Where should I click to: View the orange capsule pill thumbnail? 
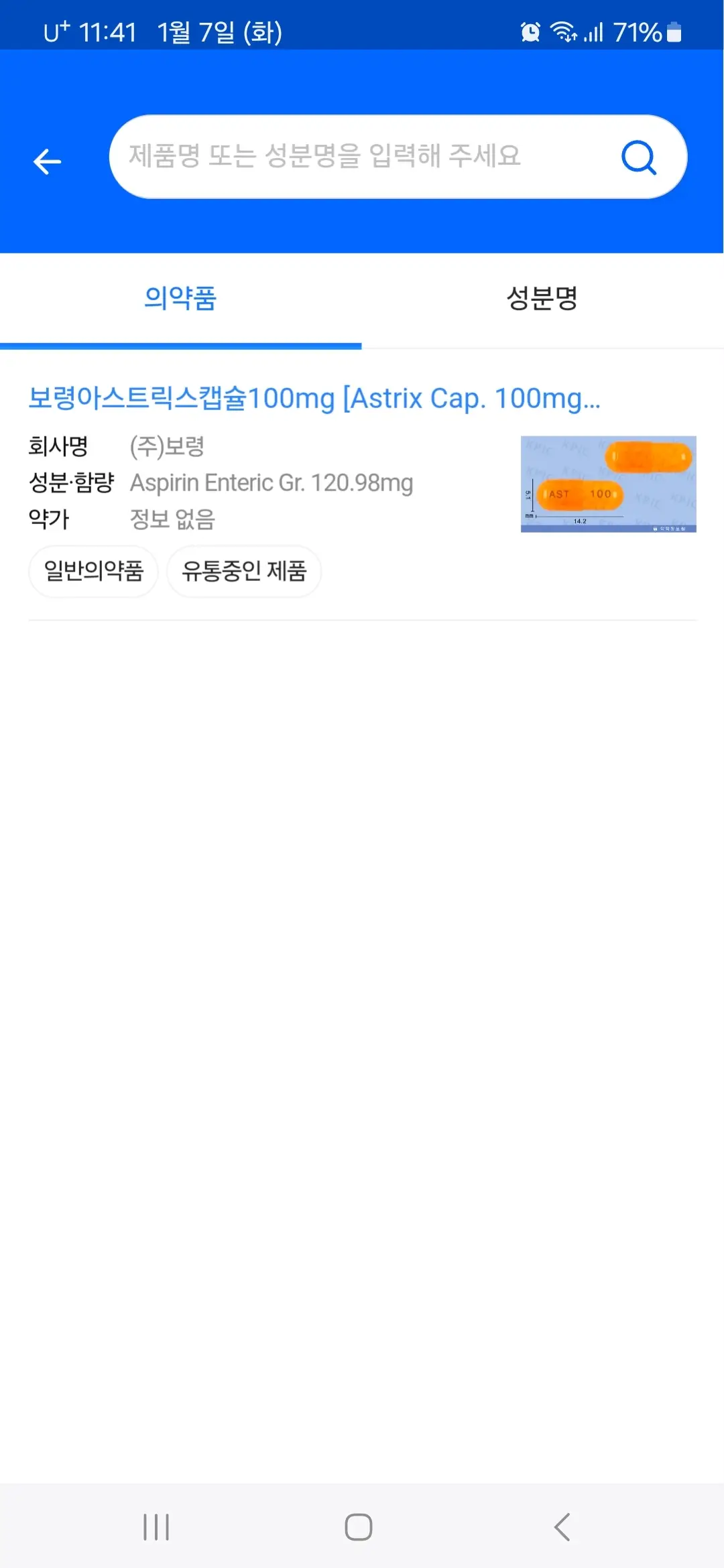pyautogui.click(x=609, y=484)
